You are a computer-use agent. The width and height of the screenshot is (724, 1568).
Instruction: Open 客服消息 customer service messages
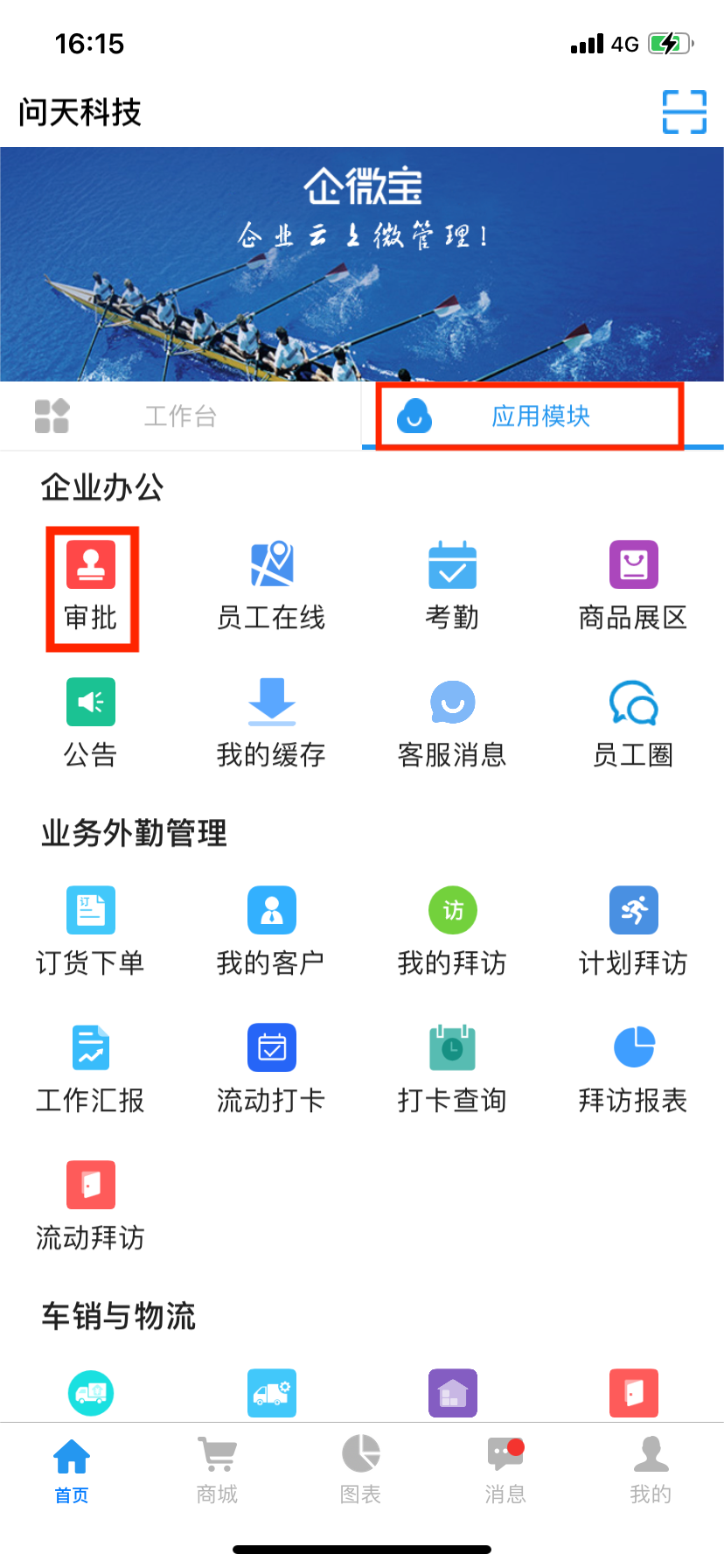pyautogui.click(x=452, y=723)
